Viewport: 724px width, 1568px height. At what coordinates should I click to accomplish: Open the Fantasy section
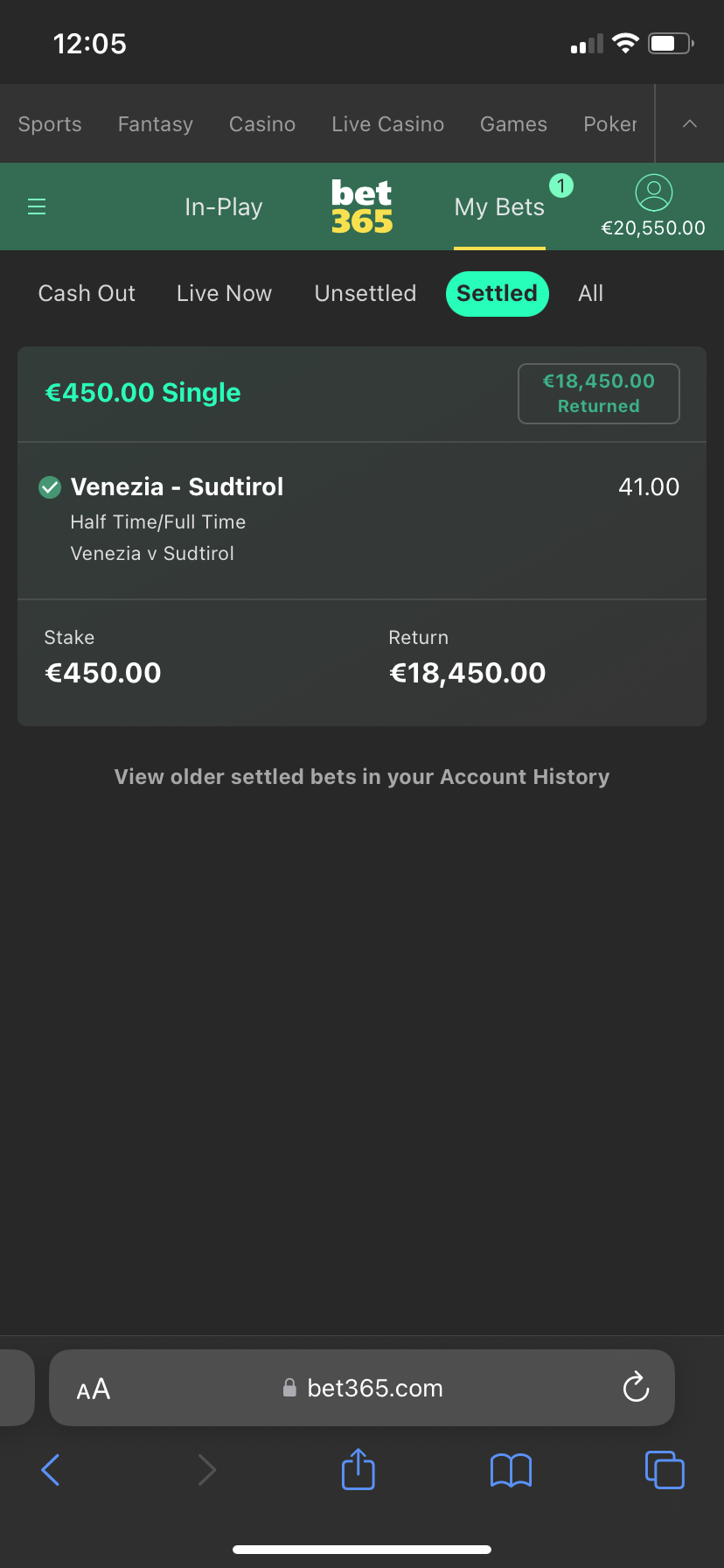click(x=156, y=124)
